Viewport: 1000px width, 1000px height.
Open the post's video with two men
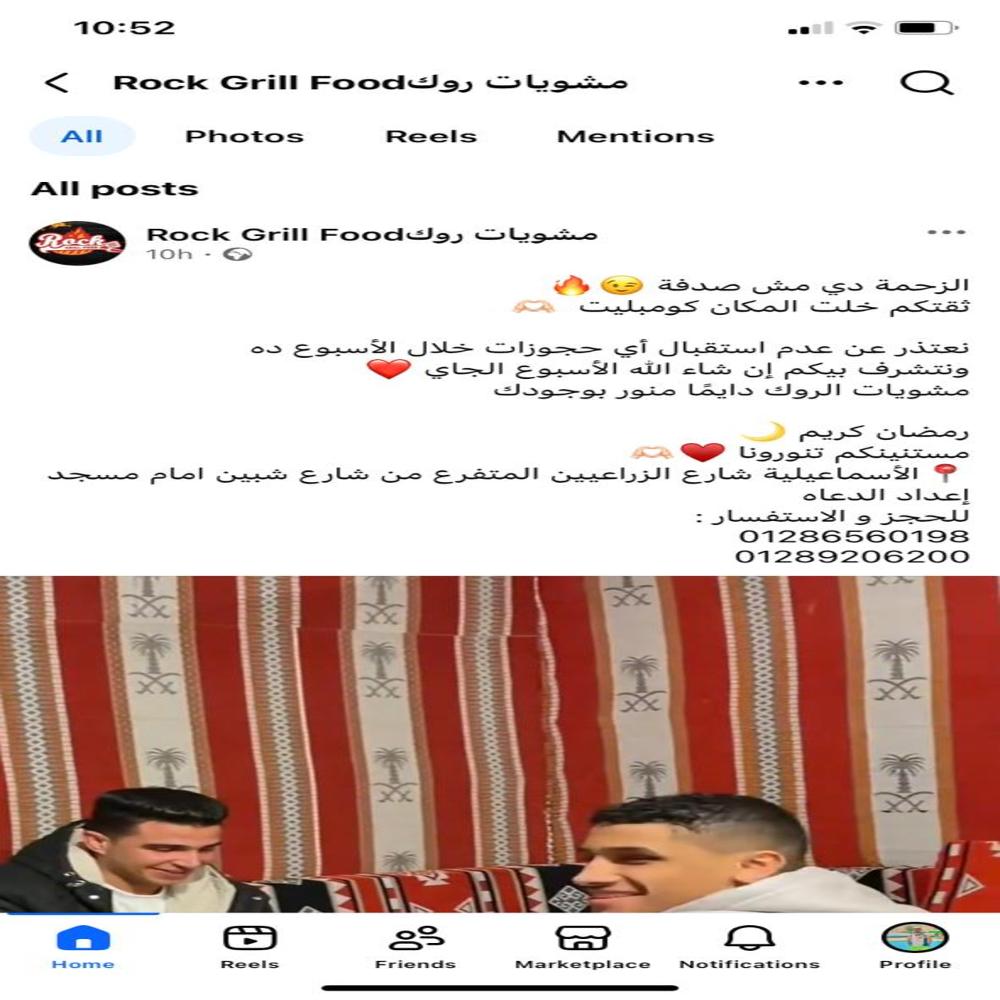pos(500,743)
